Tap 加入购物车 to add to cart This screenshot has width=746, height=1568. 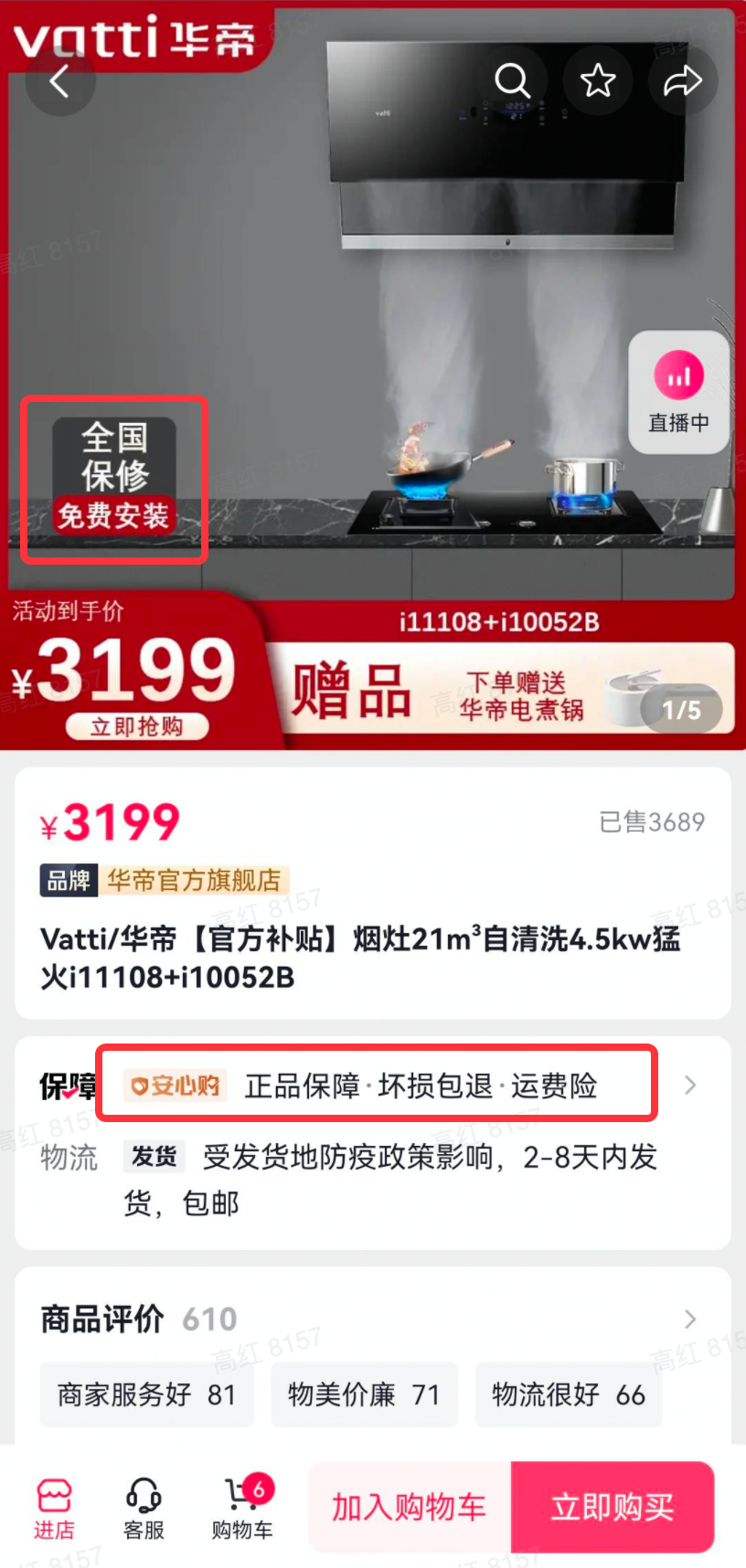(409, 1507)
